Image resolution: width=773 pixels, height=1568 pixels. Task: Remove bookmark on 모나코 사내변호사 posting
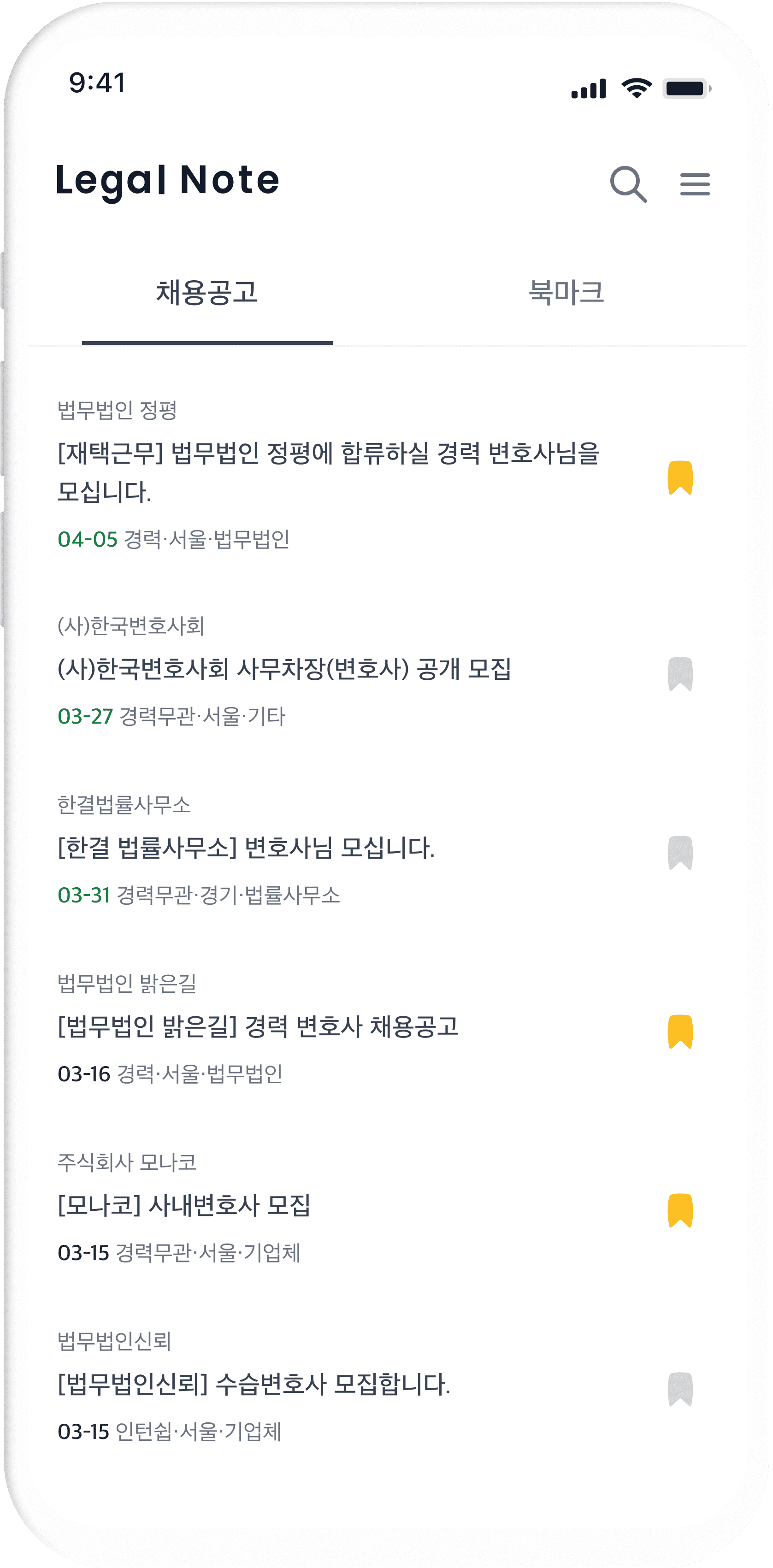[x=680, y=1210]
